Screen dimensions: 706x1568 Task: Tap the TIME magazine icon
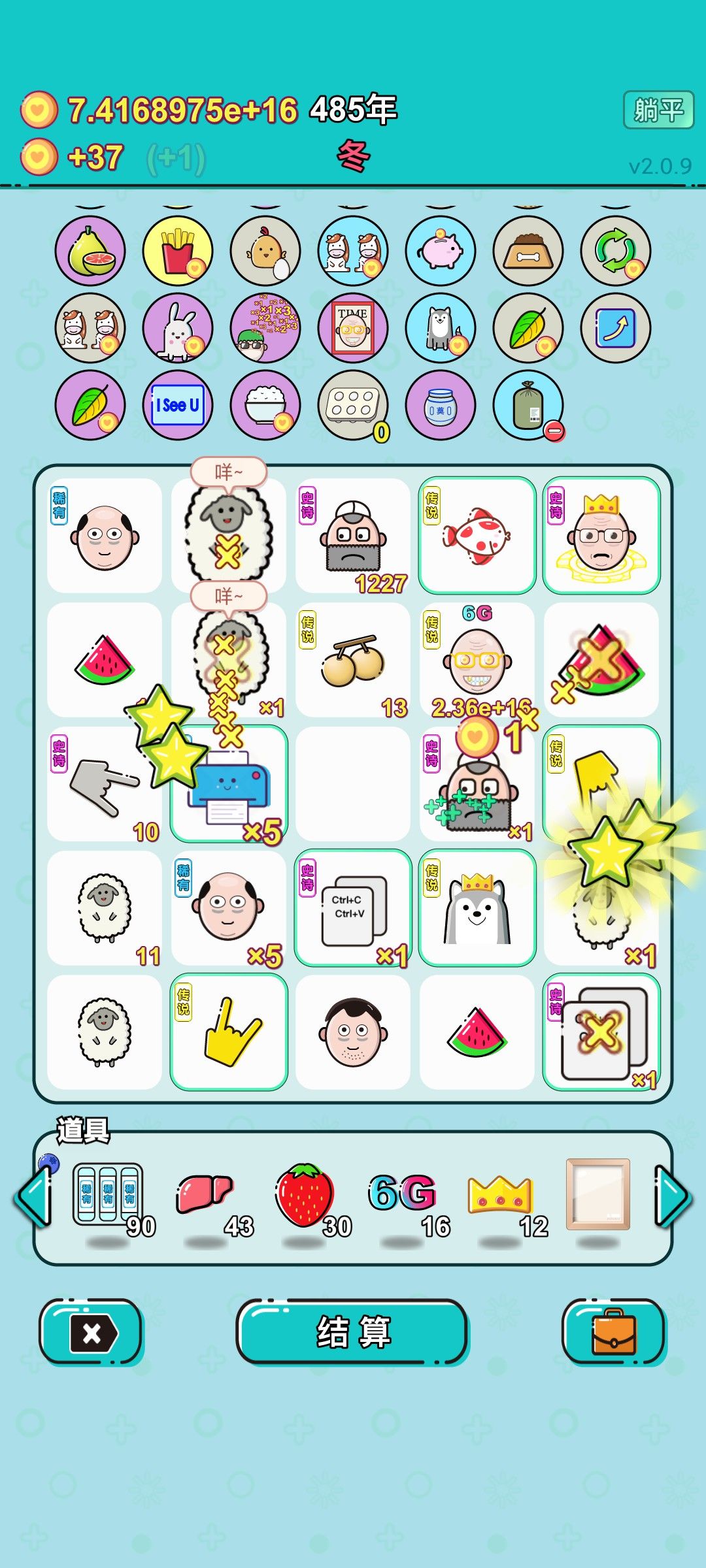click(x=353, y=328)
